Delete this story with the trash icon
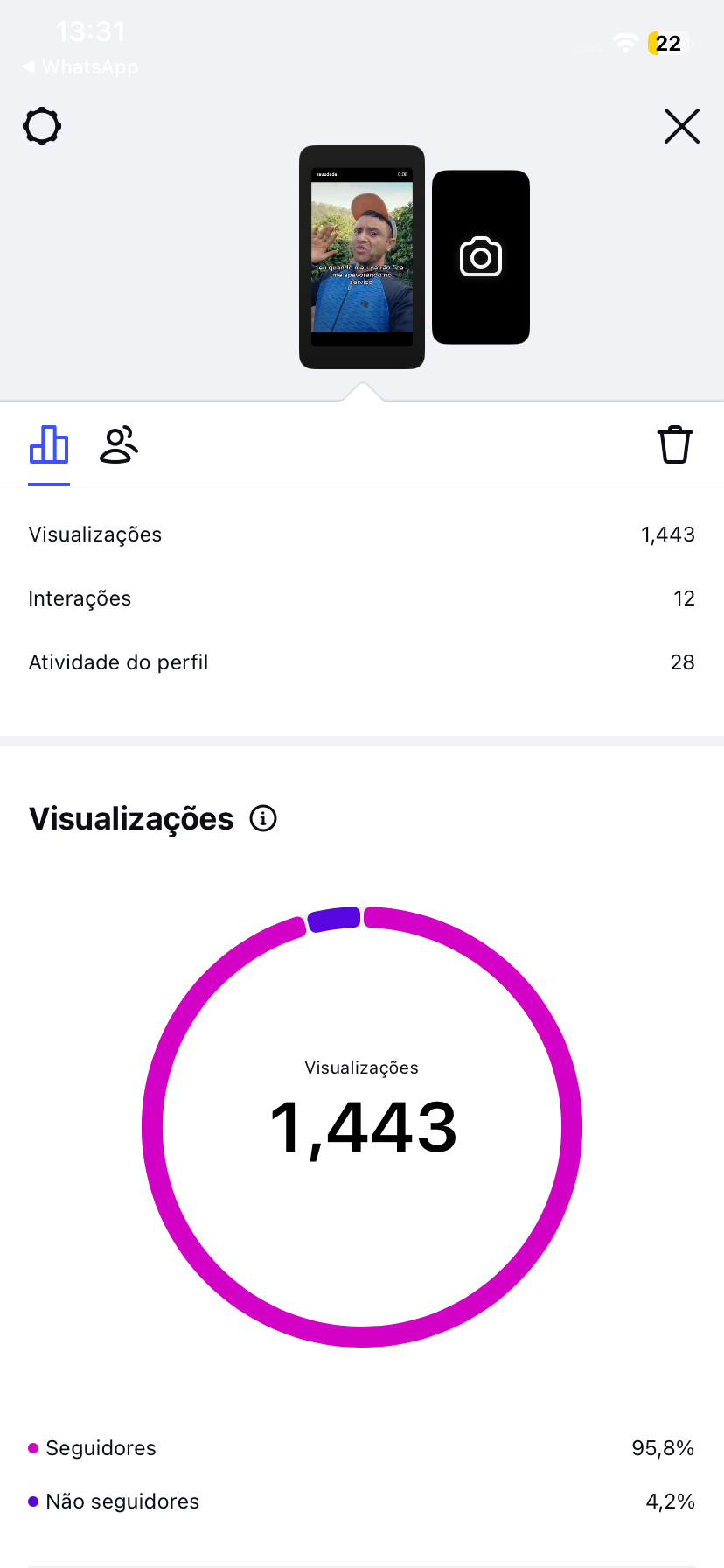724x1568 pixels. [675, 444]
